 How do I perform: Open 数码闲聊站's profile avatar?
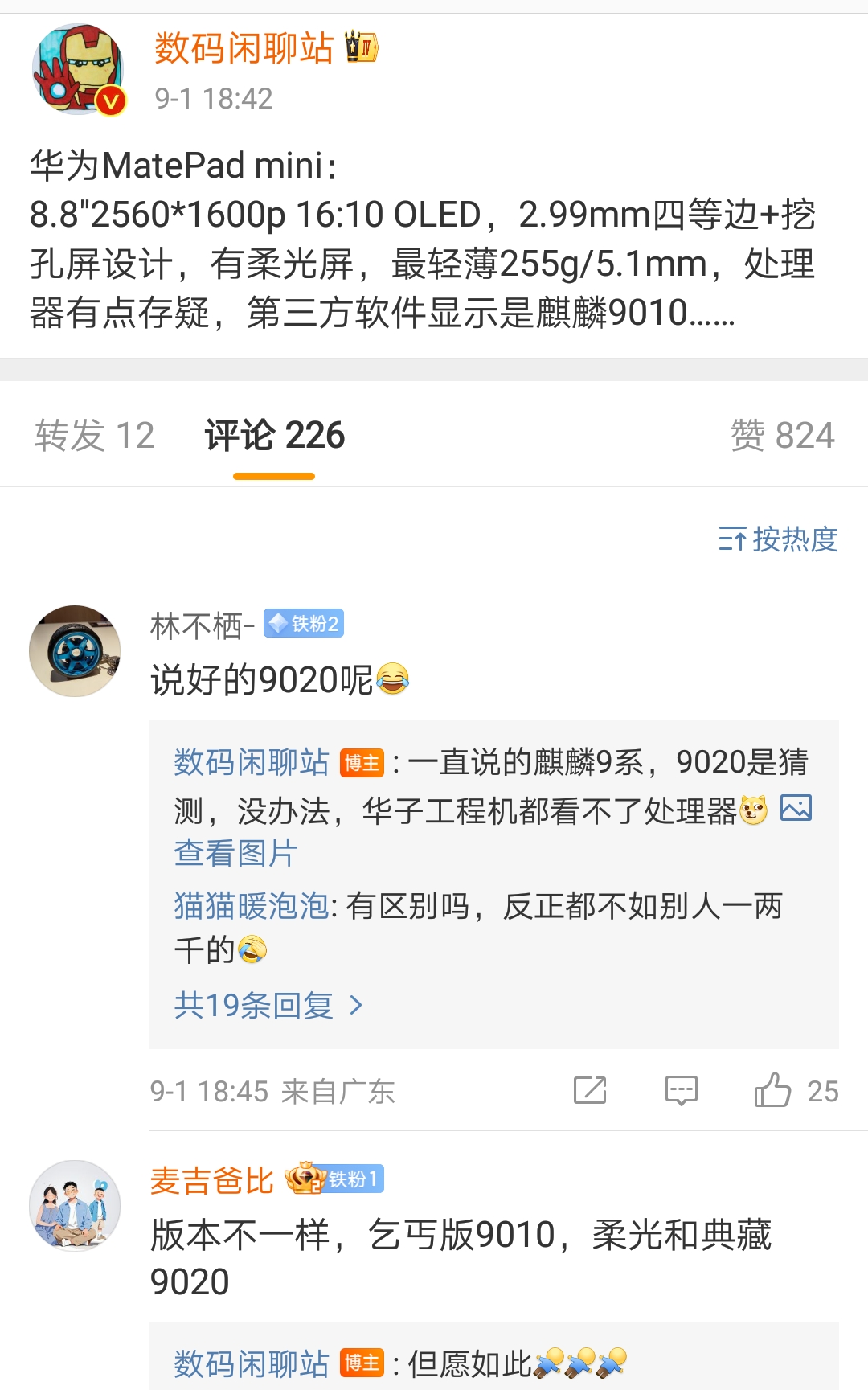pyautogui.click(x=78, y=70)
